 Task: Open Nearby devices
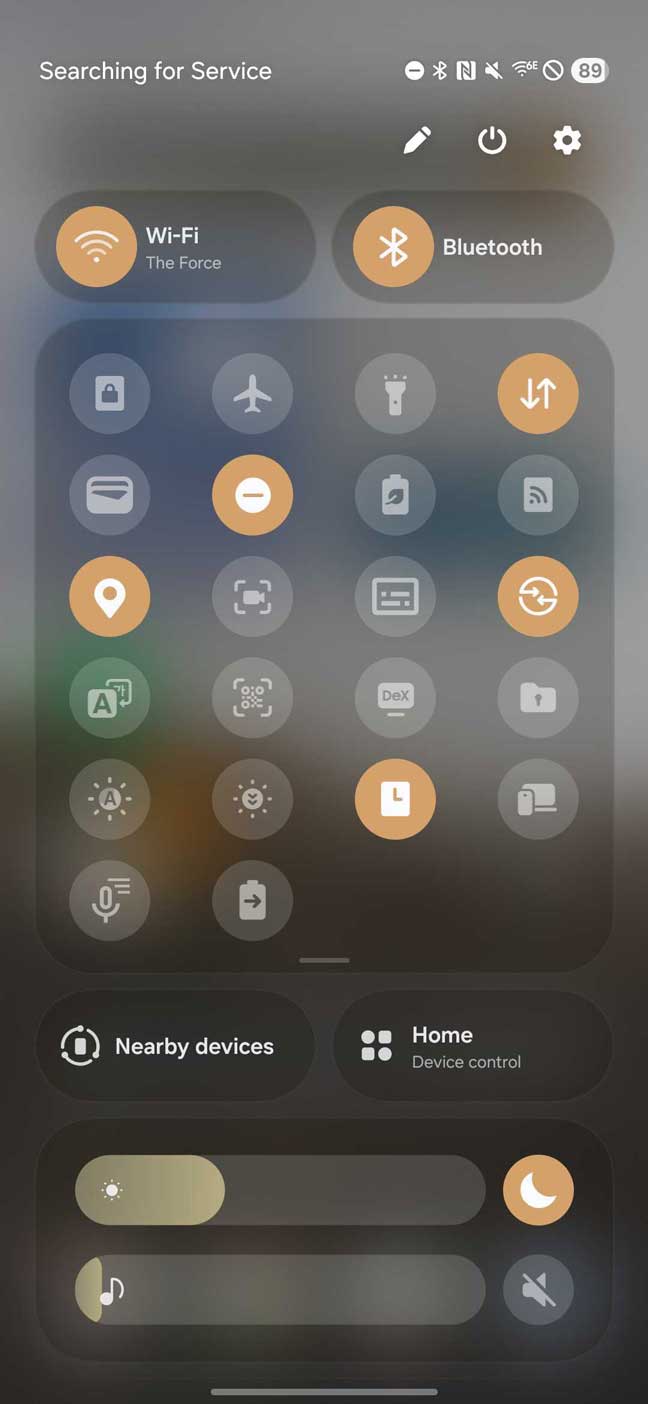click(x=175, y=1046)
